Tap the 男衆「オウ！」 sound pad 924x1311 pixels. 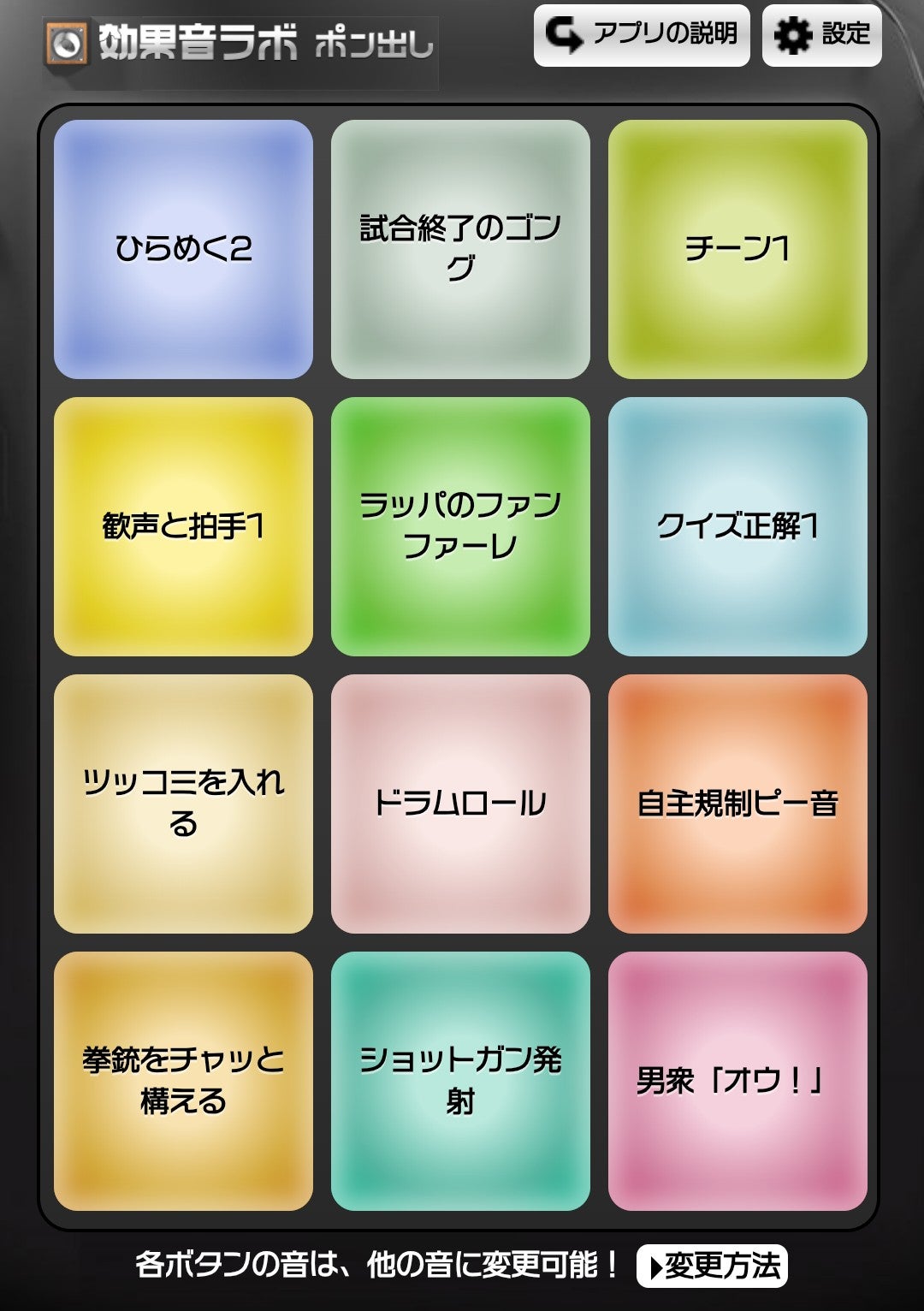737,1081
